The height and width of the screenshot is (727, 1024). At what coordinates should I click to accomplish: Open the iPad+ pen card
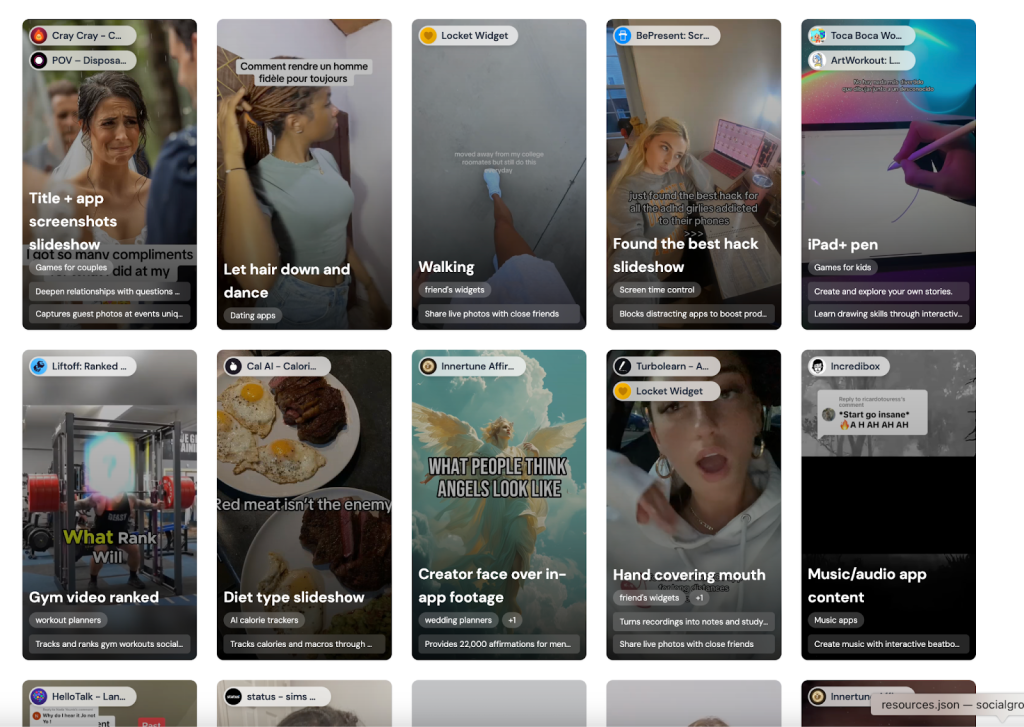coord(888,170)
